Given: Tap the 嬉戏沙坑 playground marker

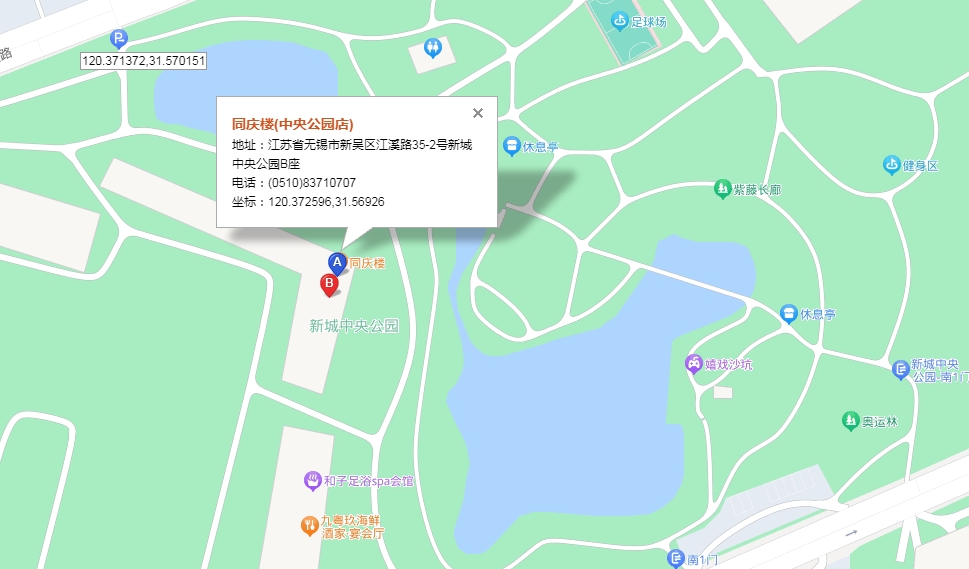Looking at the screenshot, I should (x=692, y=364).
